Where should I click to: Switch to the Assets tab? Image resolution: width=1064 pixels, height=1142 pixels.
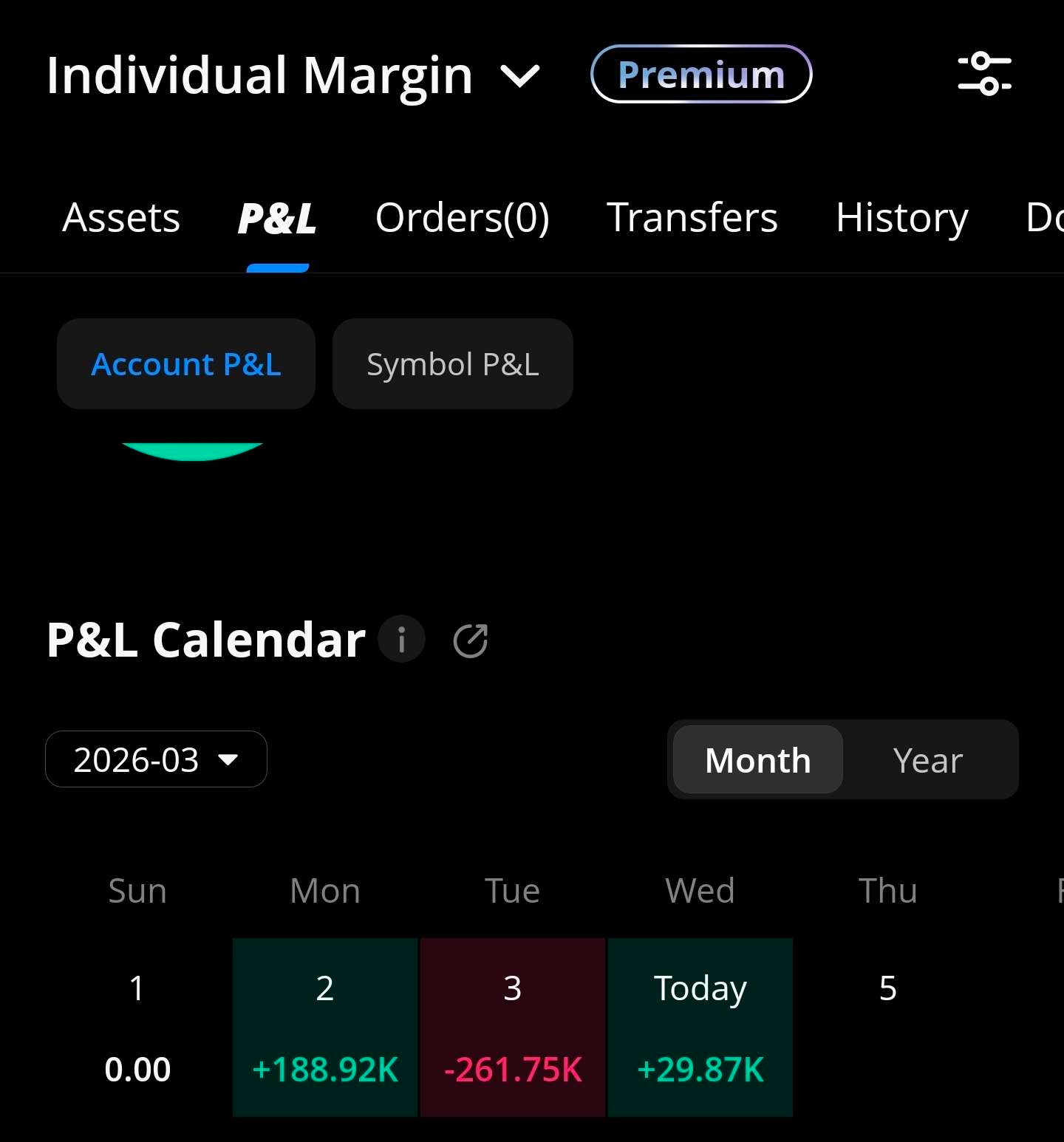(121, 218)
